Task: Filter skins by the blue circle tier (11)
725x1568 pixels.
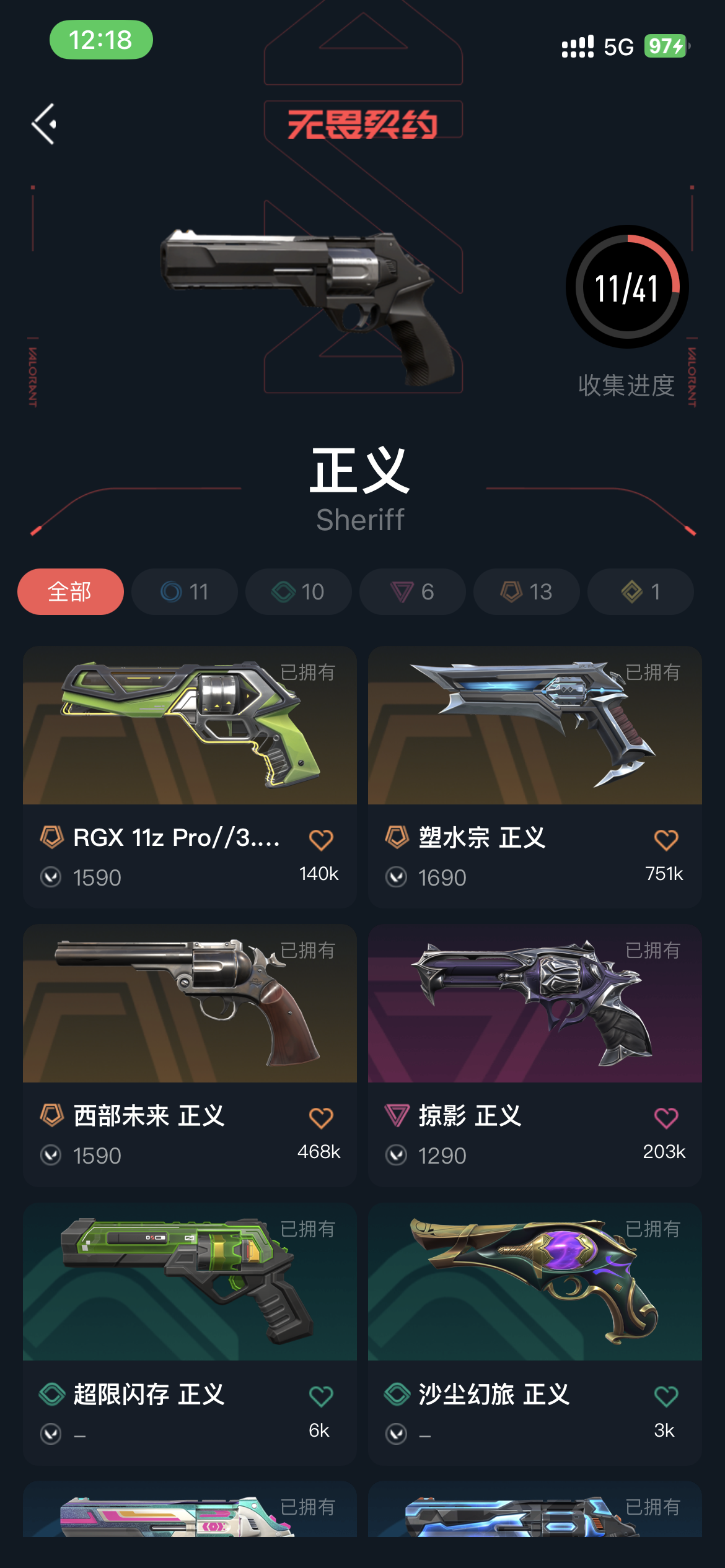Action: click(185, 591)
